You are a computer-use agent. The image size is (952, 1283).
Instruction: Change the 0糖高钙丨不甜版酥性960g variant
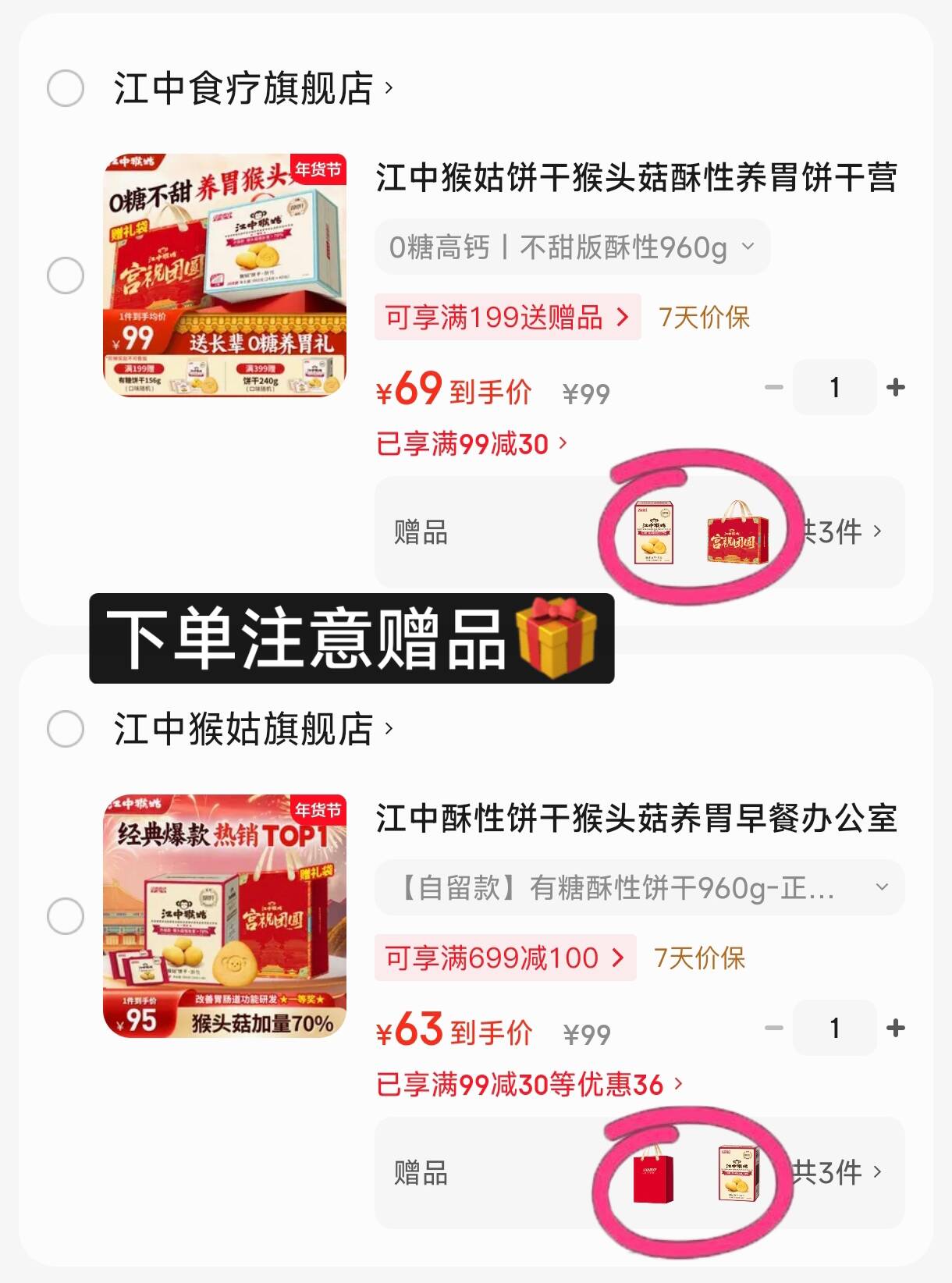click(572, 247)
